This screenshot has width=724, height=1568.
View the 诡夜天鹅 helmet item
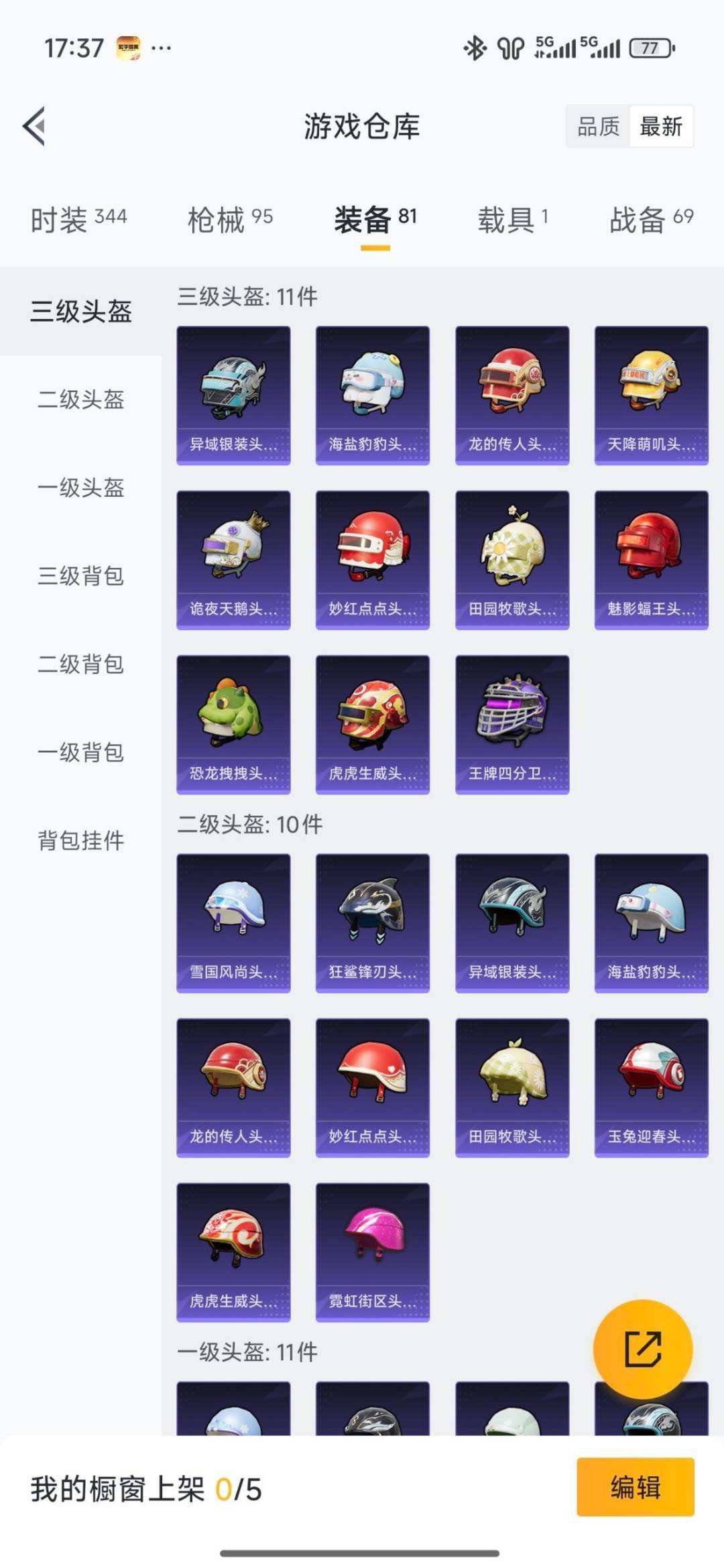pos(233,560)
